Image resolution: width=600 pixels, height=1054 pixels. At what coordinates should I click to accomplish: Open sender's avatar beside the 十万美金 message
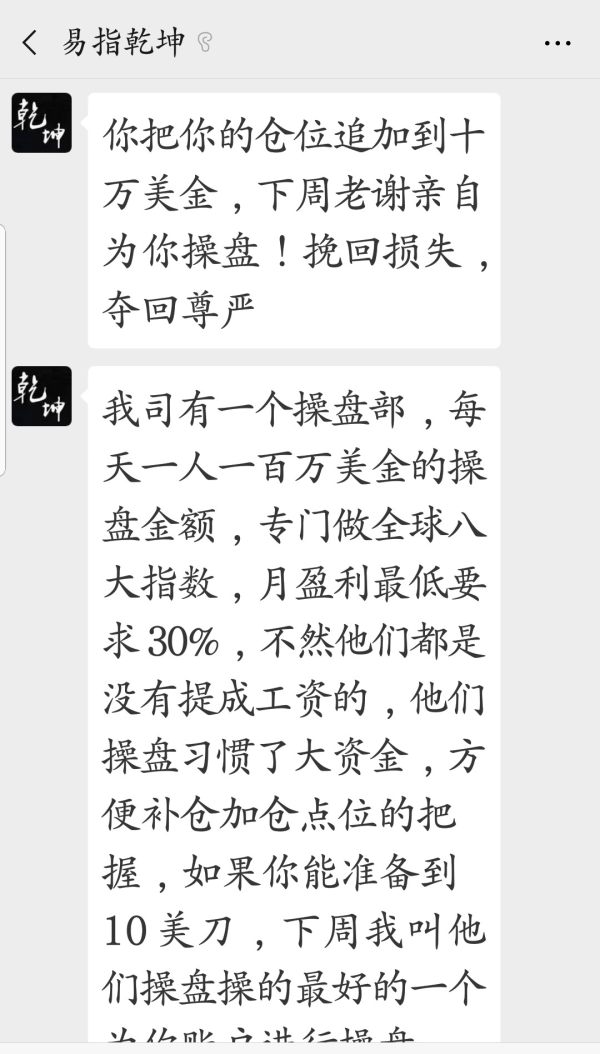(x=41, y=123)
